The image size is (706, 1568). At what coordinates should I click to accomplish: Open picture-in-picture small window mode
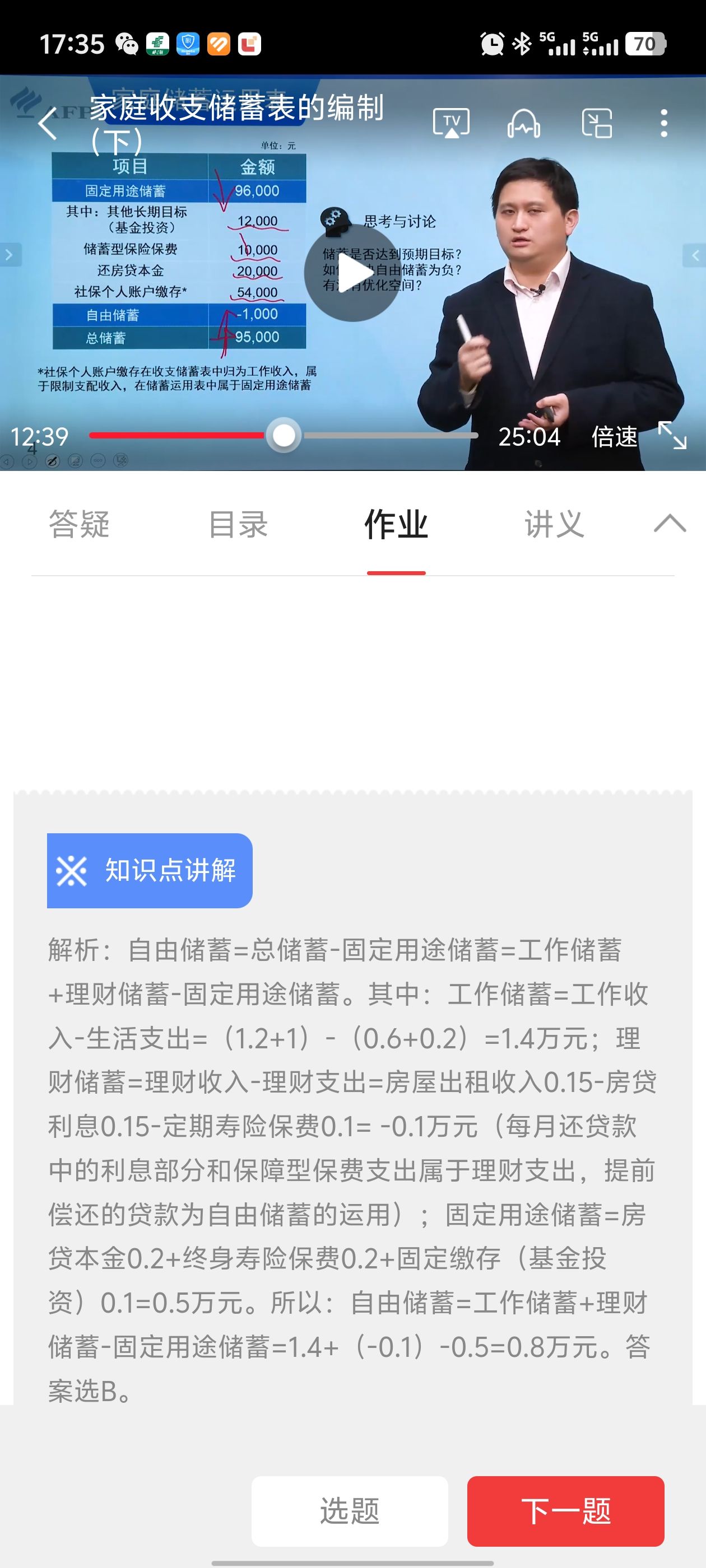(x=597, y=124)
